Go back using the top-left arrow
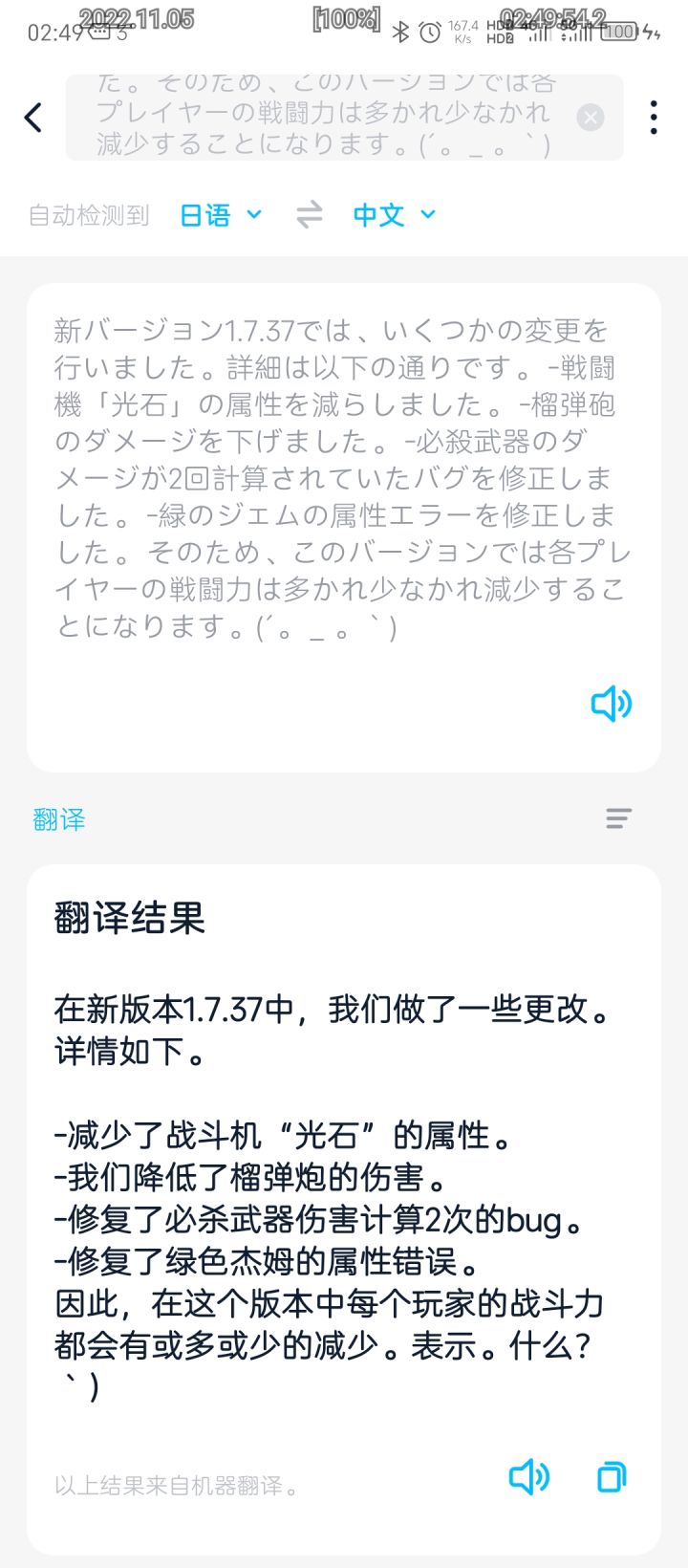 (x=33, y=118)
